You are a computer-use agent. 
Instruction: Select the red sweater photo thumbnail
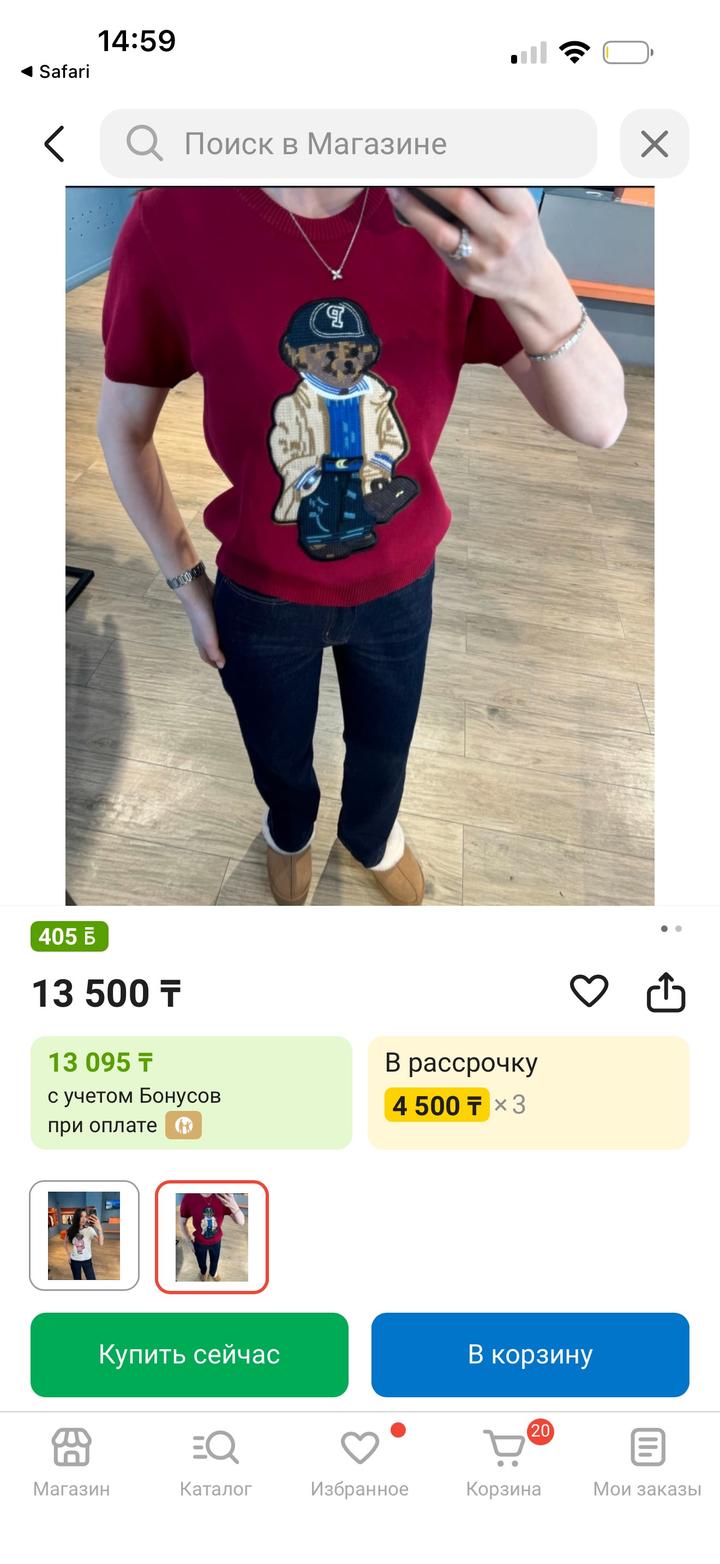(212, 1236)
